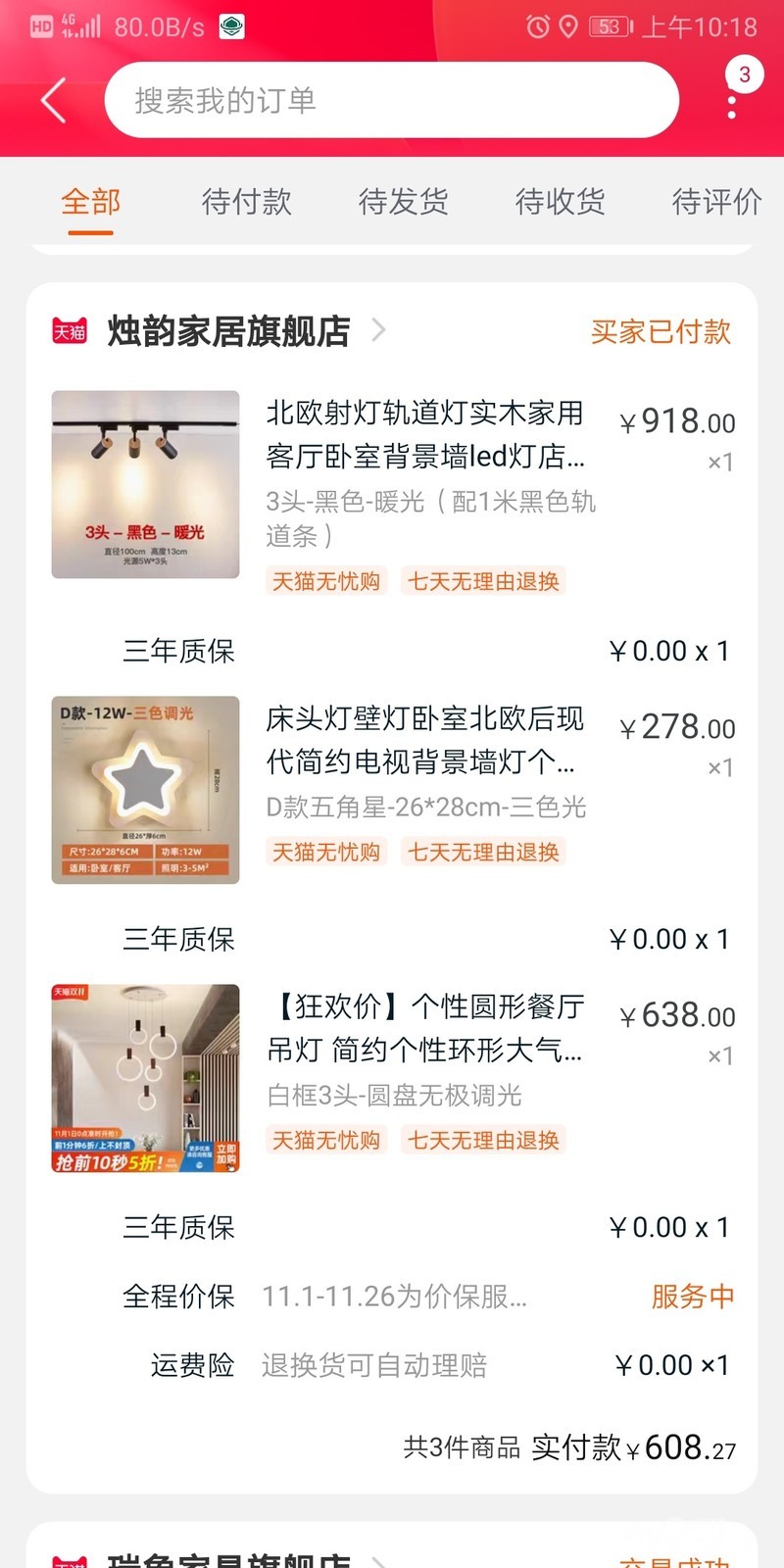Screen dimensions: 784x1568
Task: Open the 北欧射灯轨道灯 order item
Action: tap(424, 433)
